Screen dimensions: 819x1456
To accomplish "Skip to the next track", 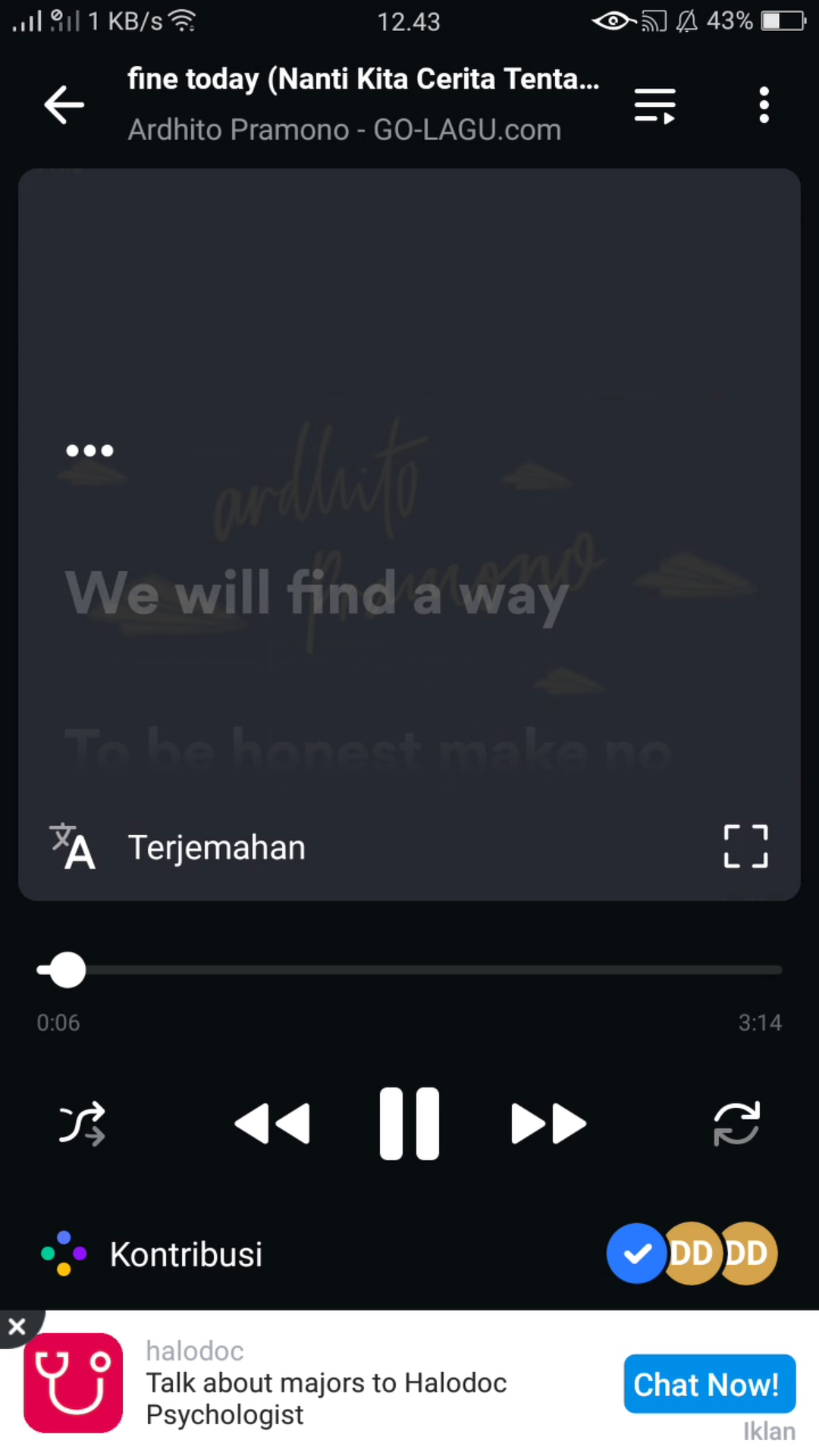I will [x=548, y=1123].
